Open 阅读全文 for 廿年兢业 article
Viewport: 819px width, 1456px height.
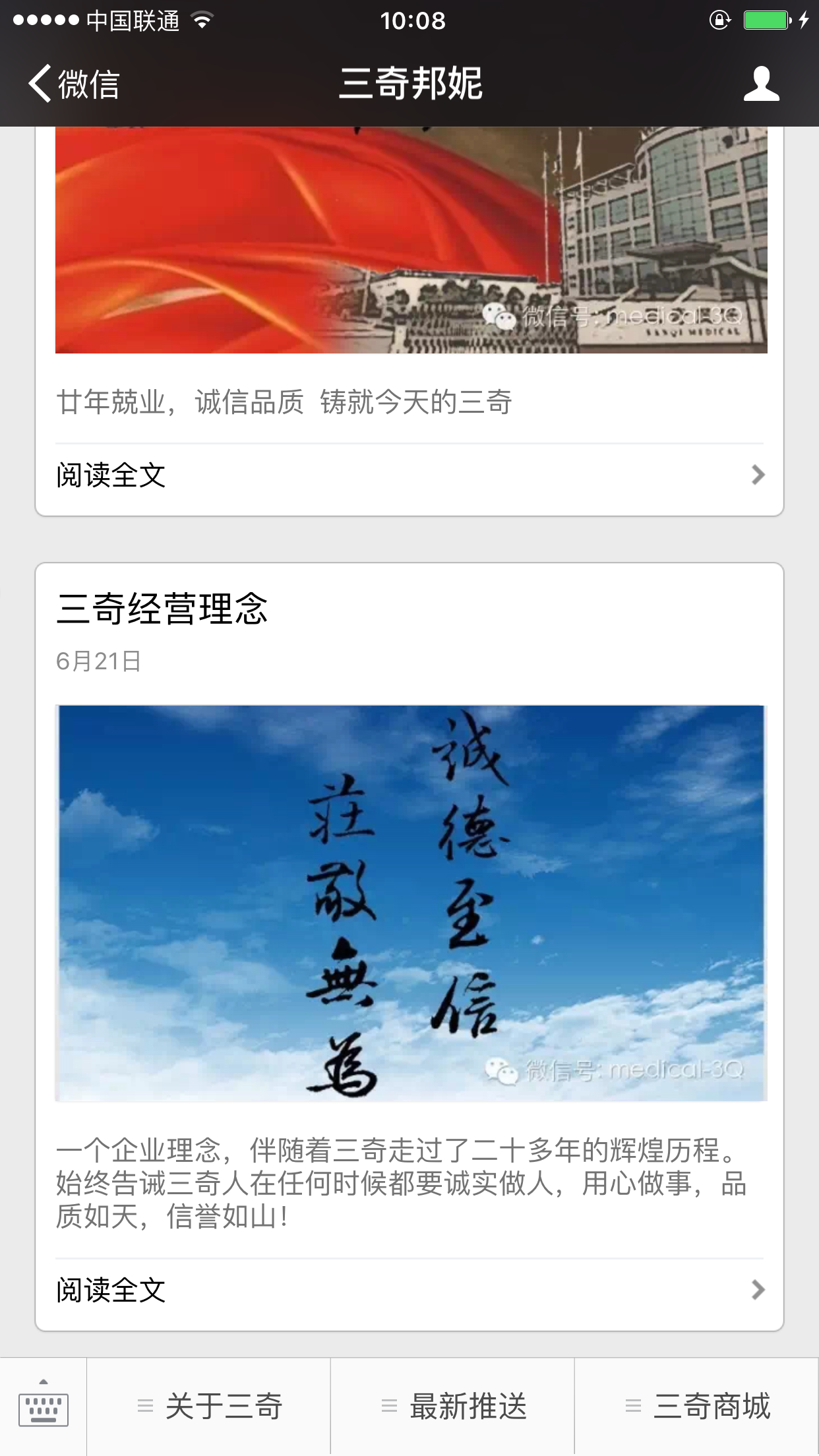pyautogui.click(x=409, y=475)
